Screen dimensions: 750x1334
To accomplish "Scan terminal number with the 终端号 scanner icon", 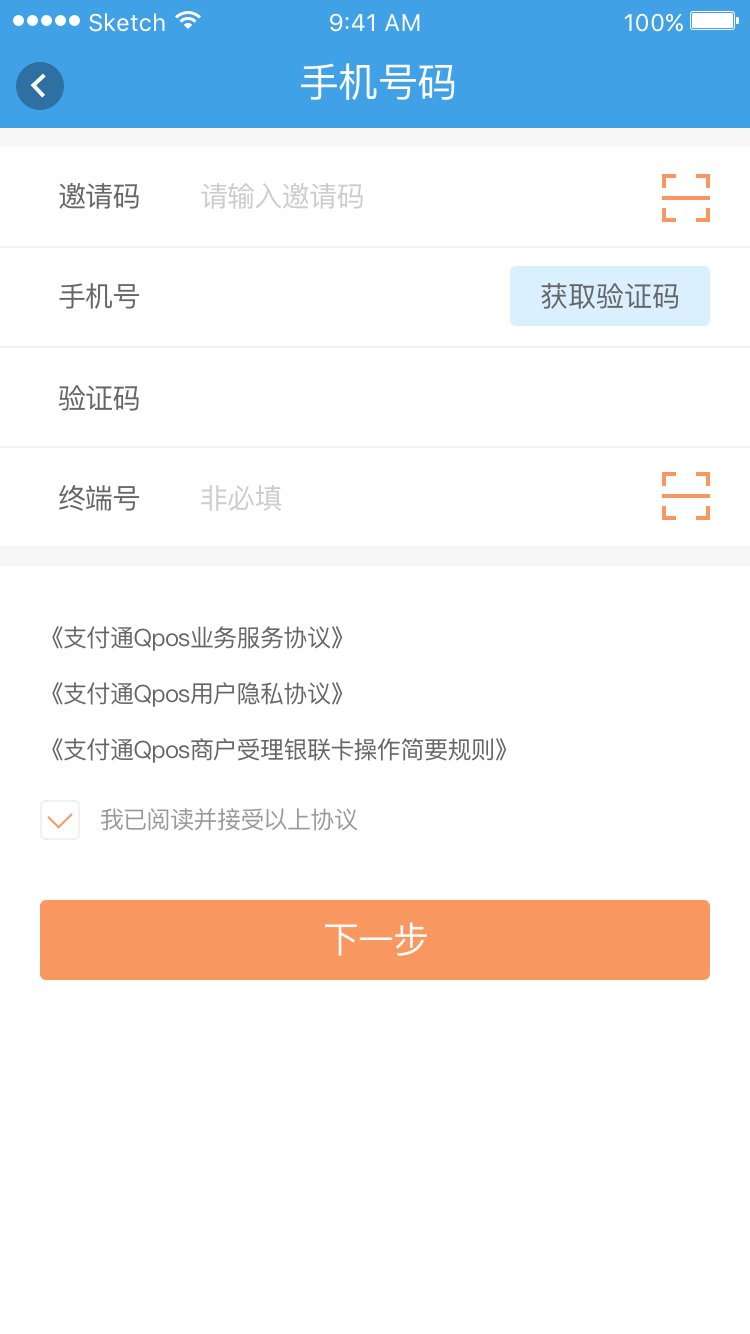I will click(x=685, y=496).
